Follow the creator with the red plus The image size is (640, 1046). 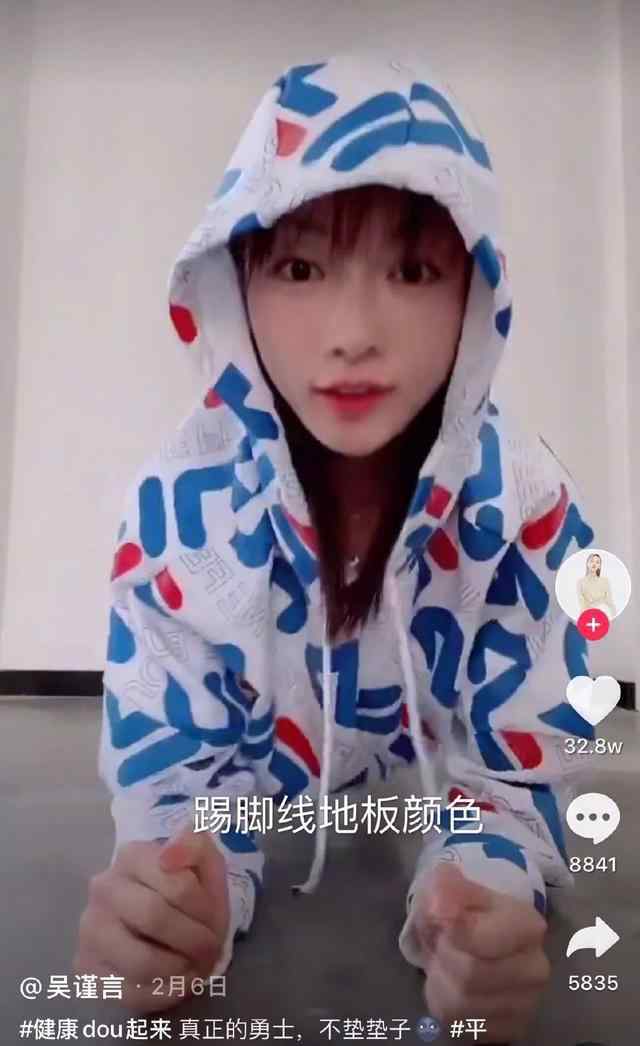[x=593, y=626]
